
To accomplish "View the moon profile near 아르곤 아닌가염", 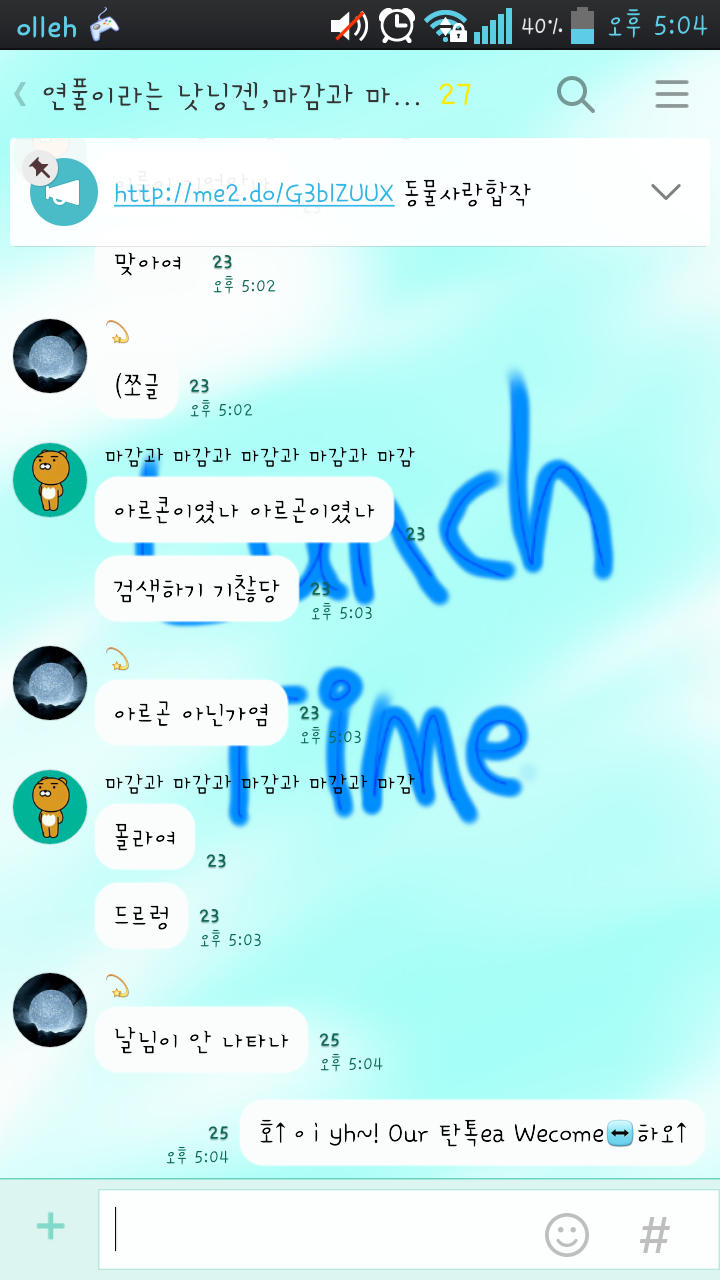I will click(x=50, y=683).
